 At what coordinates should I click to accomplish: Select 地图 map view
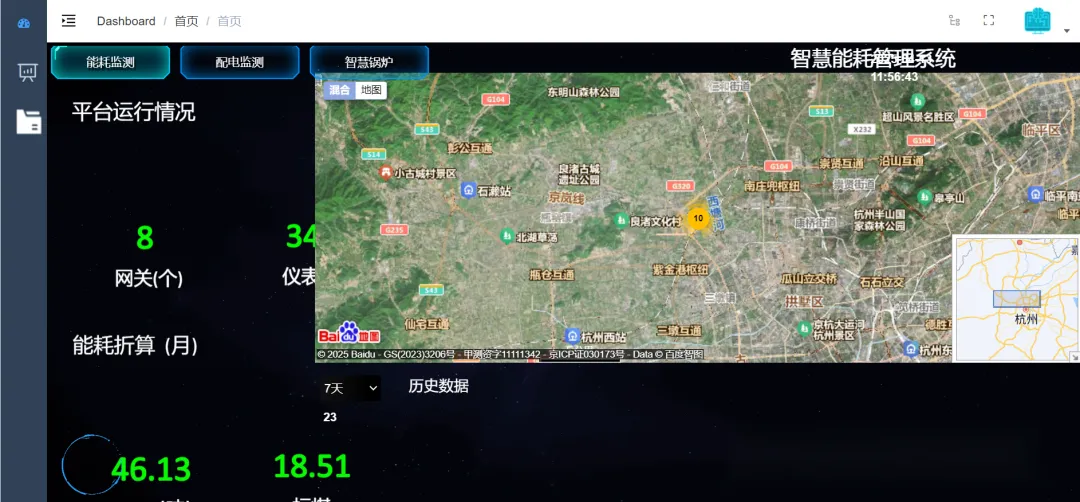(x=371, y=90)
